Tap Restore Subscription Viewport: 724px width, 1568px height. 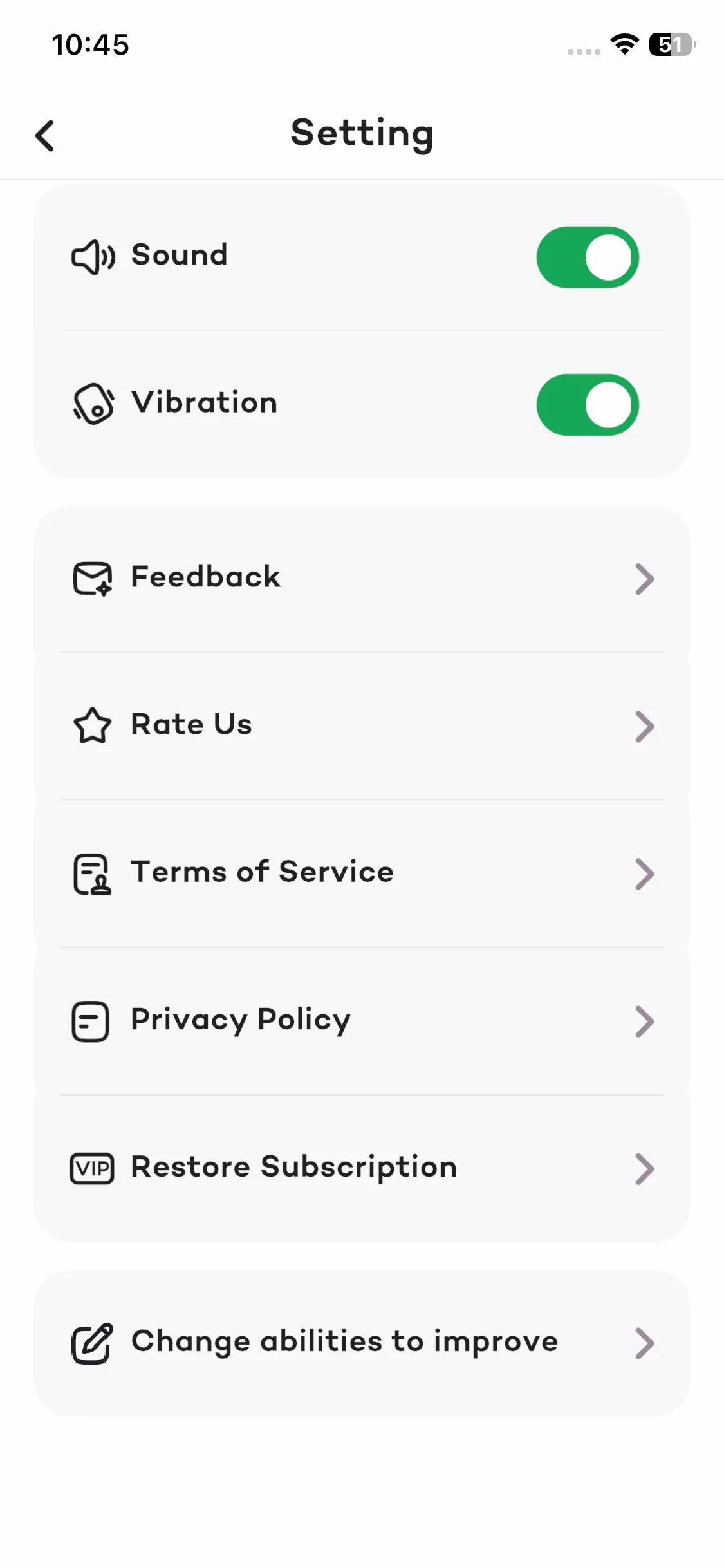(x=362, y=1168)
